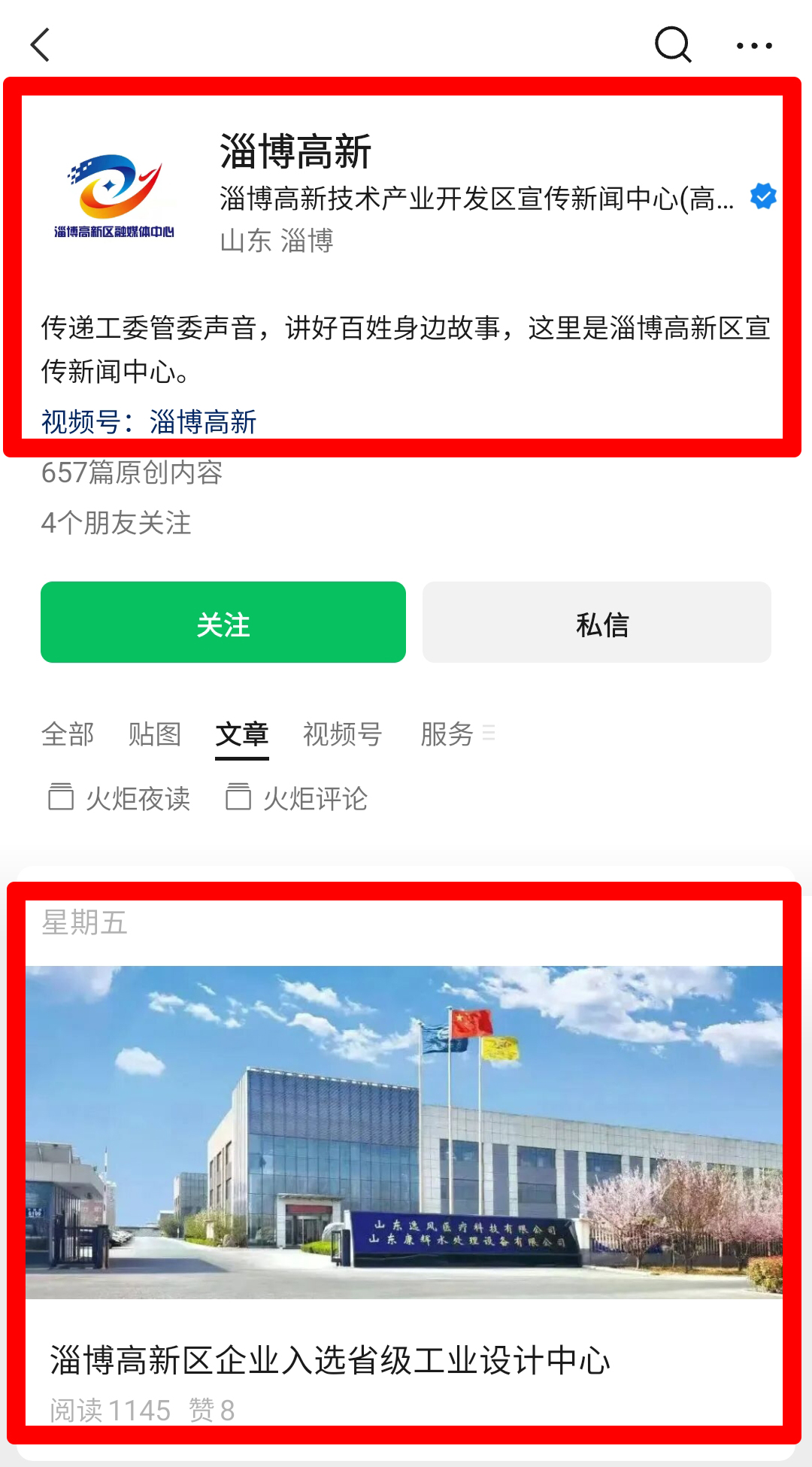Screen dimensions: 812x1467
Task: Open the 服务 menu tab
Action: (x=457, y=734)
